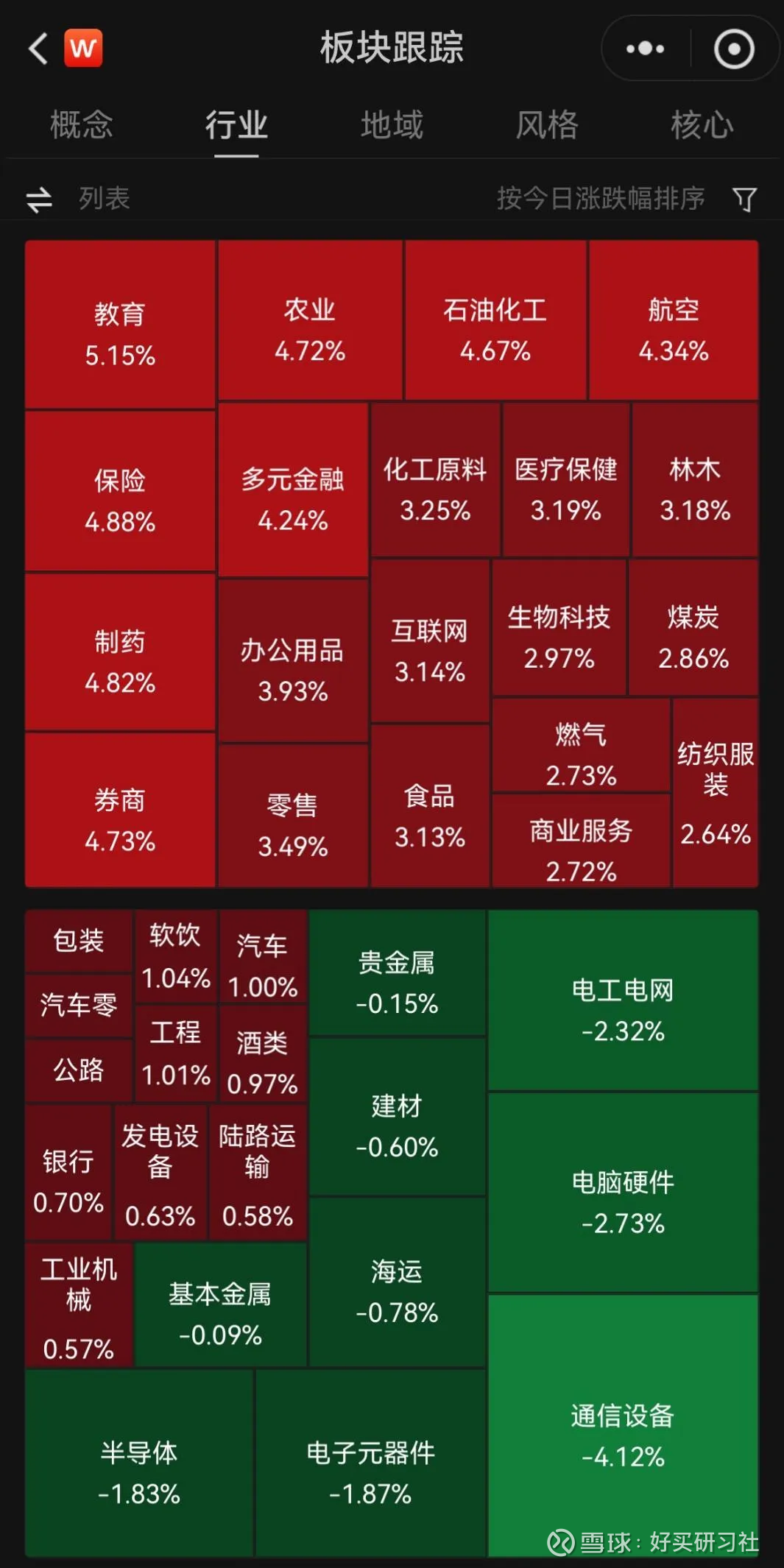Open the 半导体 sector tile
This screenshot has height=1568, width=784.
click(139, 1463)
